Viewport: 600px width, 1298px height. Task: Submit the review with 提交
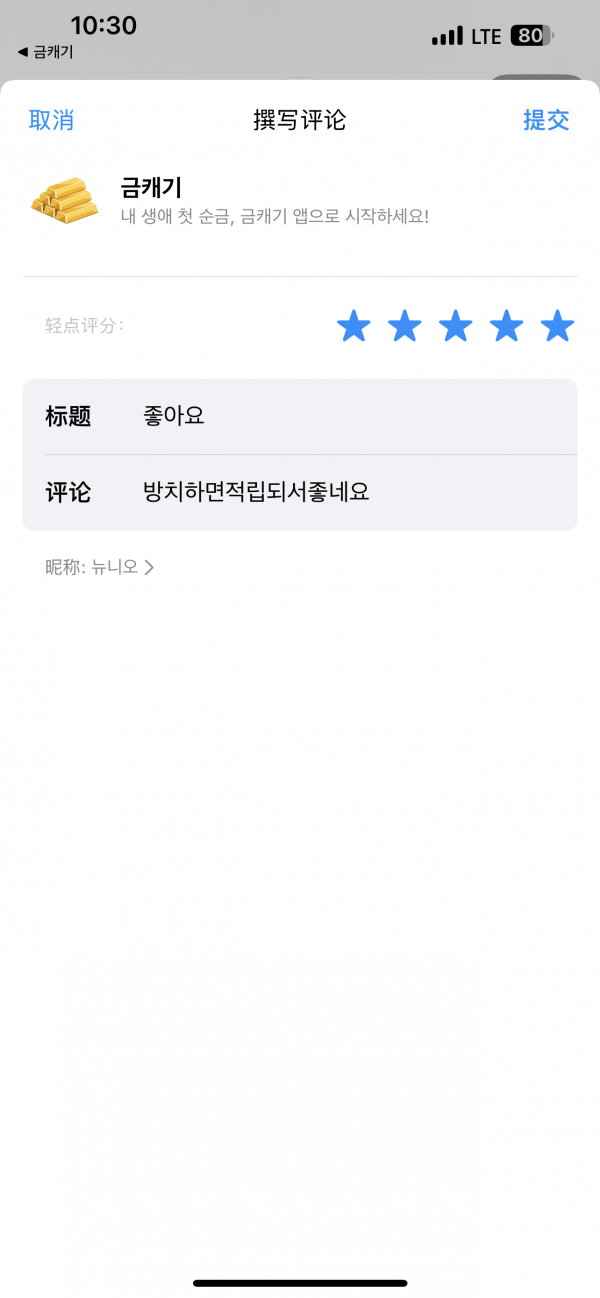pos(546,121)
